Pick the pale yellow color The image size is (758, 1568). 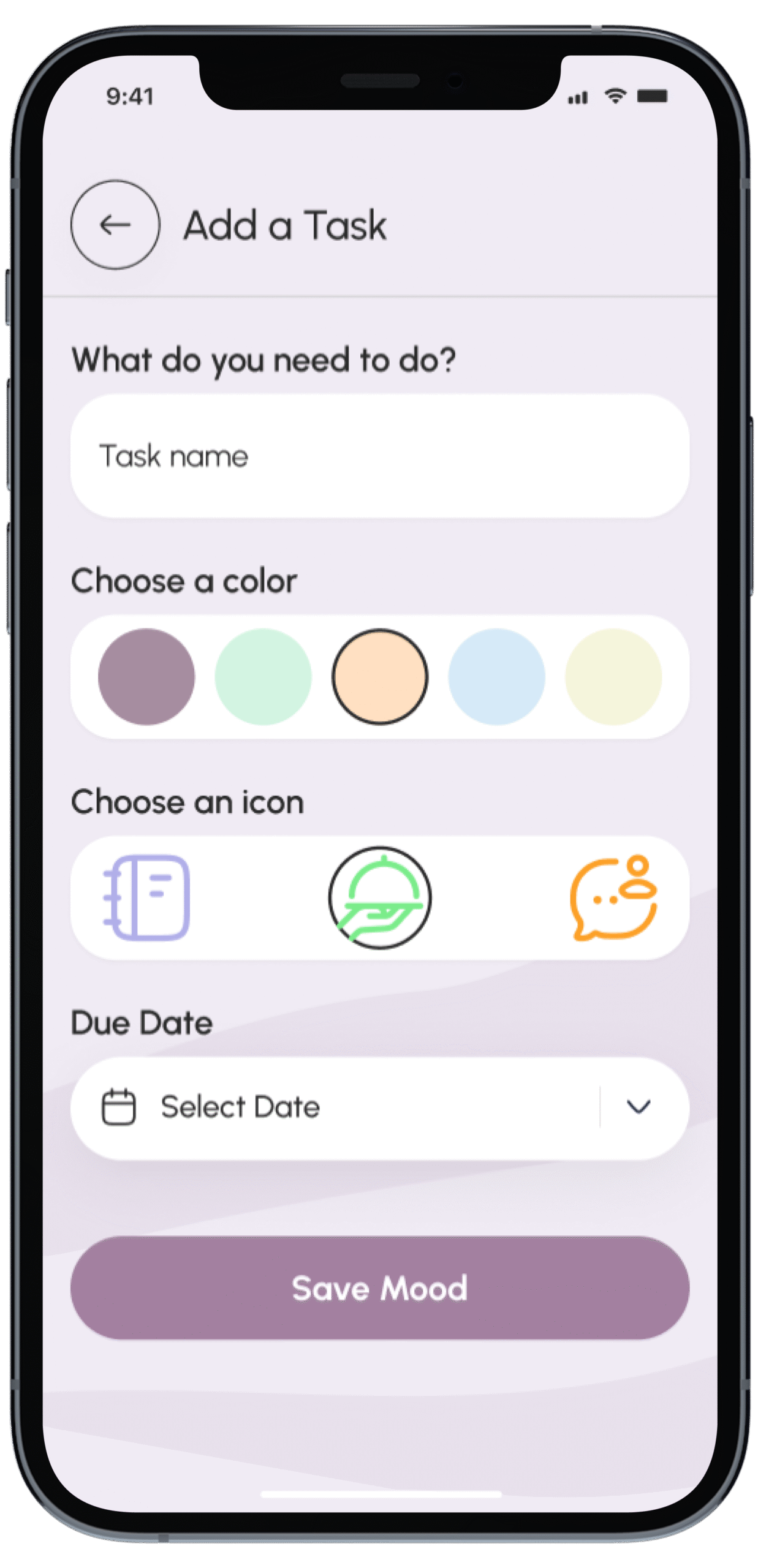click(613, 677)
